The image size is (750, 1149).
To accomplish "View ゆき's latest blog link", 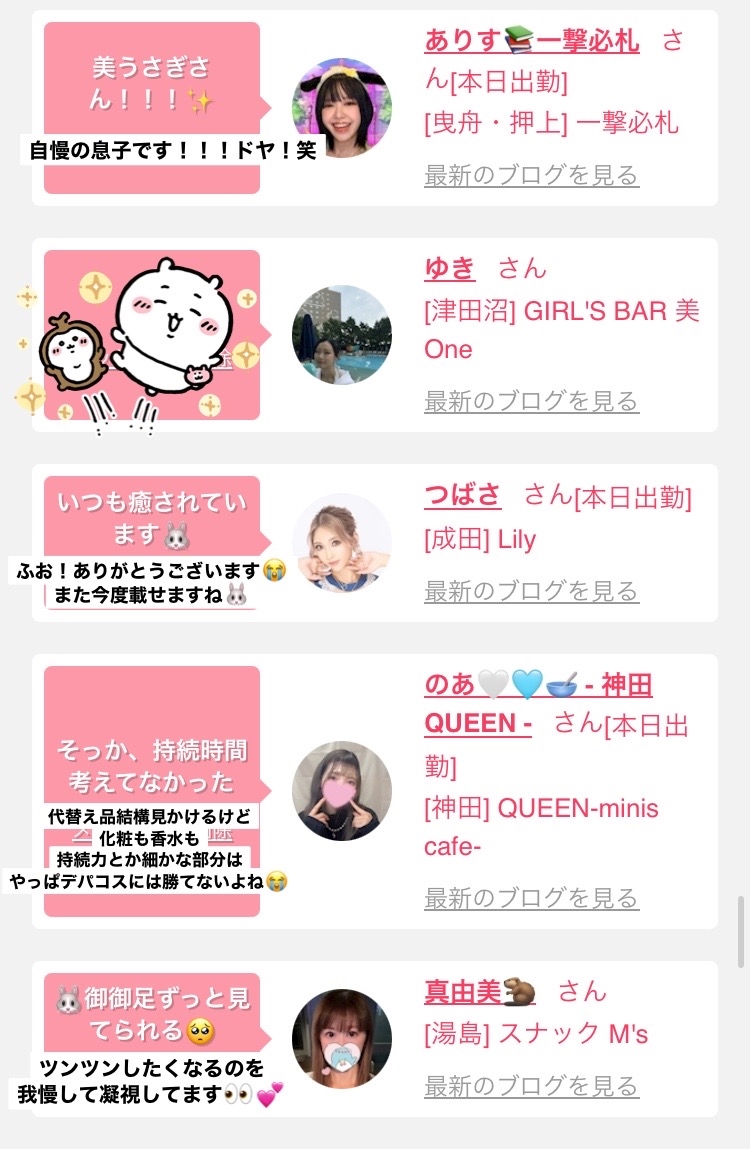I will [532, 401].
